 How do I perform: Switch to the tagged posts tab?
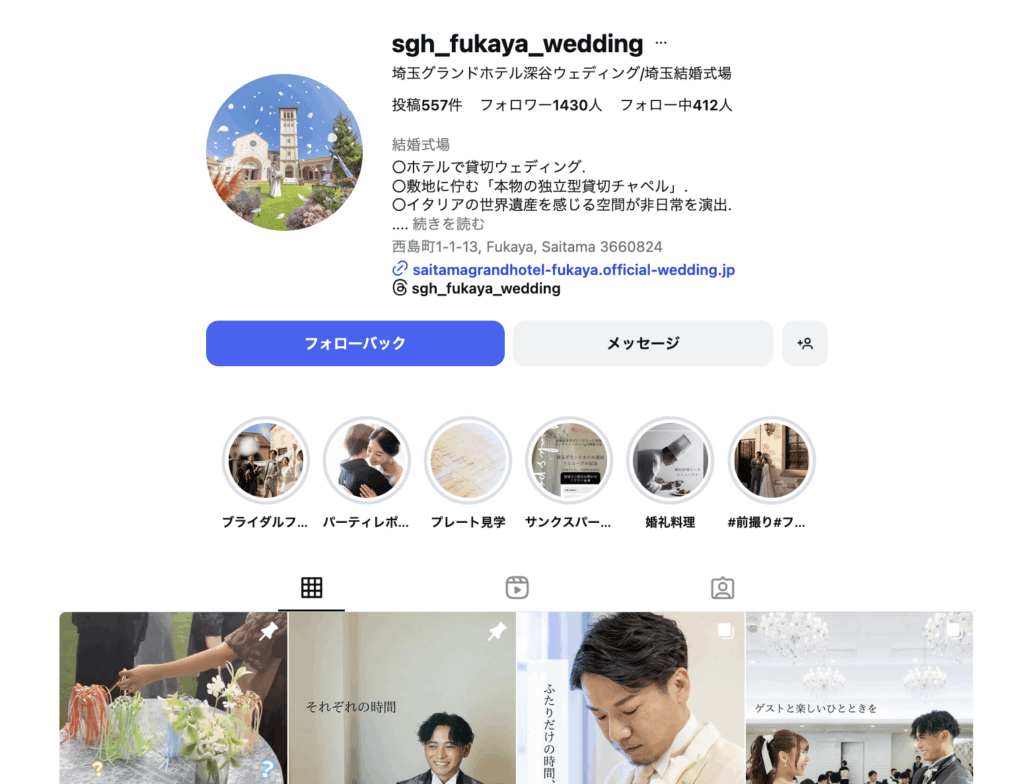click(722, 588)
